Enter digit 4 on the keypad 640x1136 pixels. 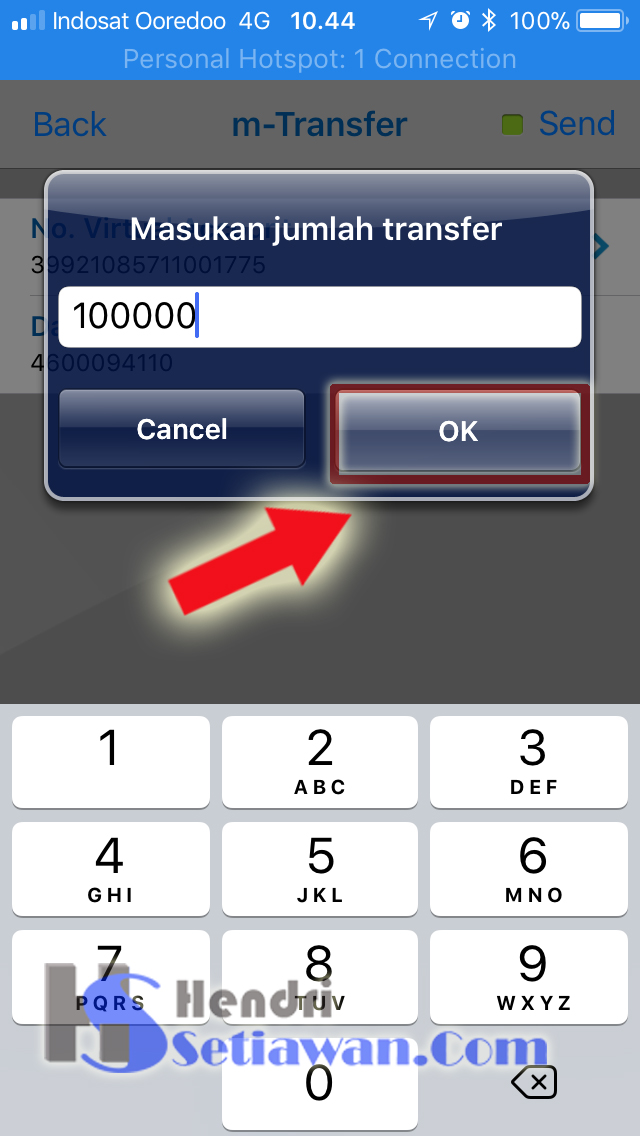pos(110,868)
